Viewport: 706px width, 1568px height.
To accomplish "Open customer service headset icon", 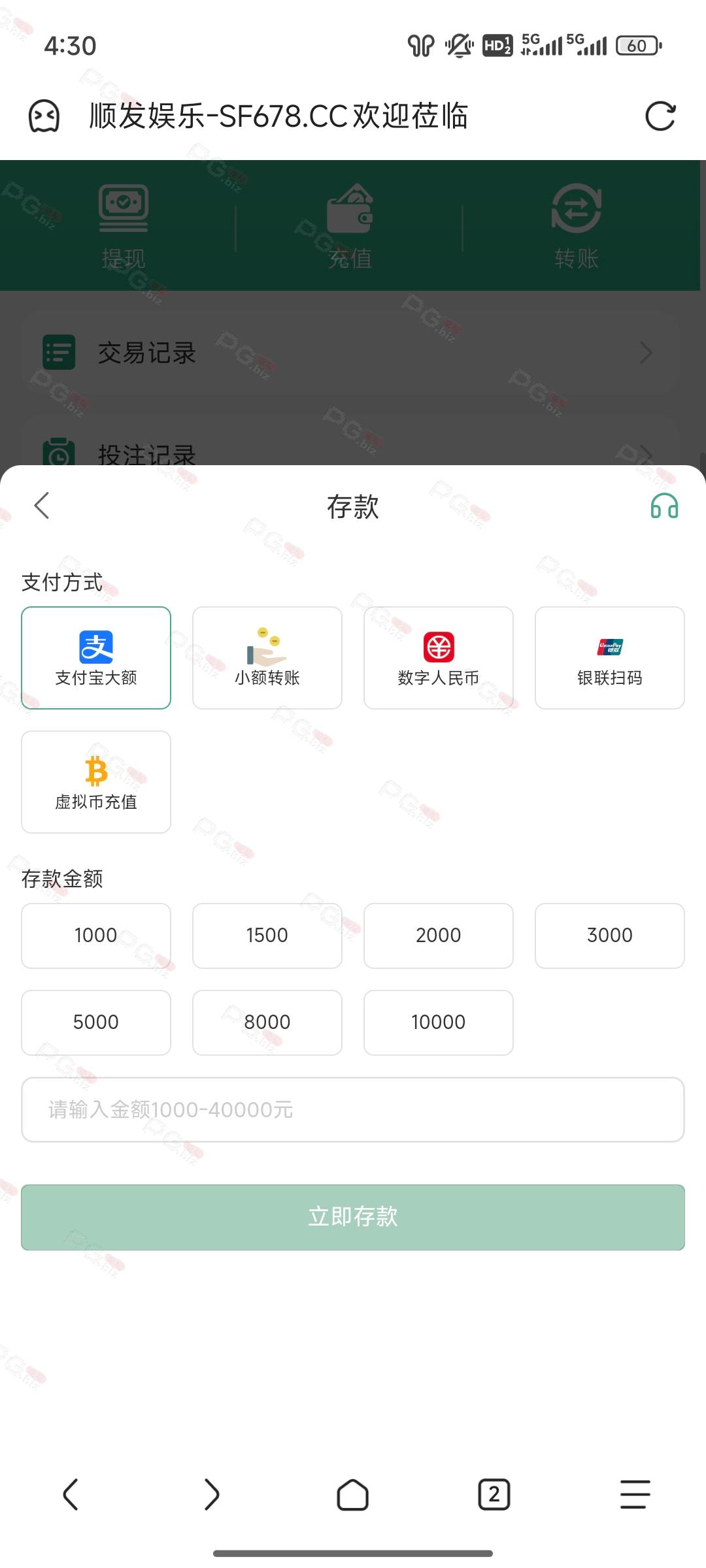I will (x=664, y=506).
